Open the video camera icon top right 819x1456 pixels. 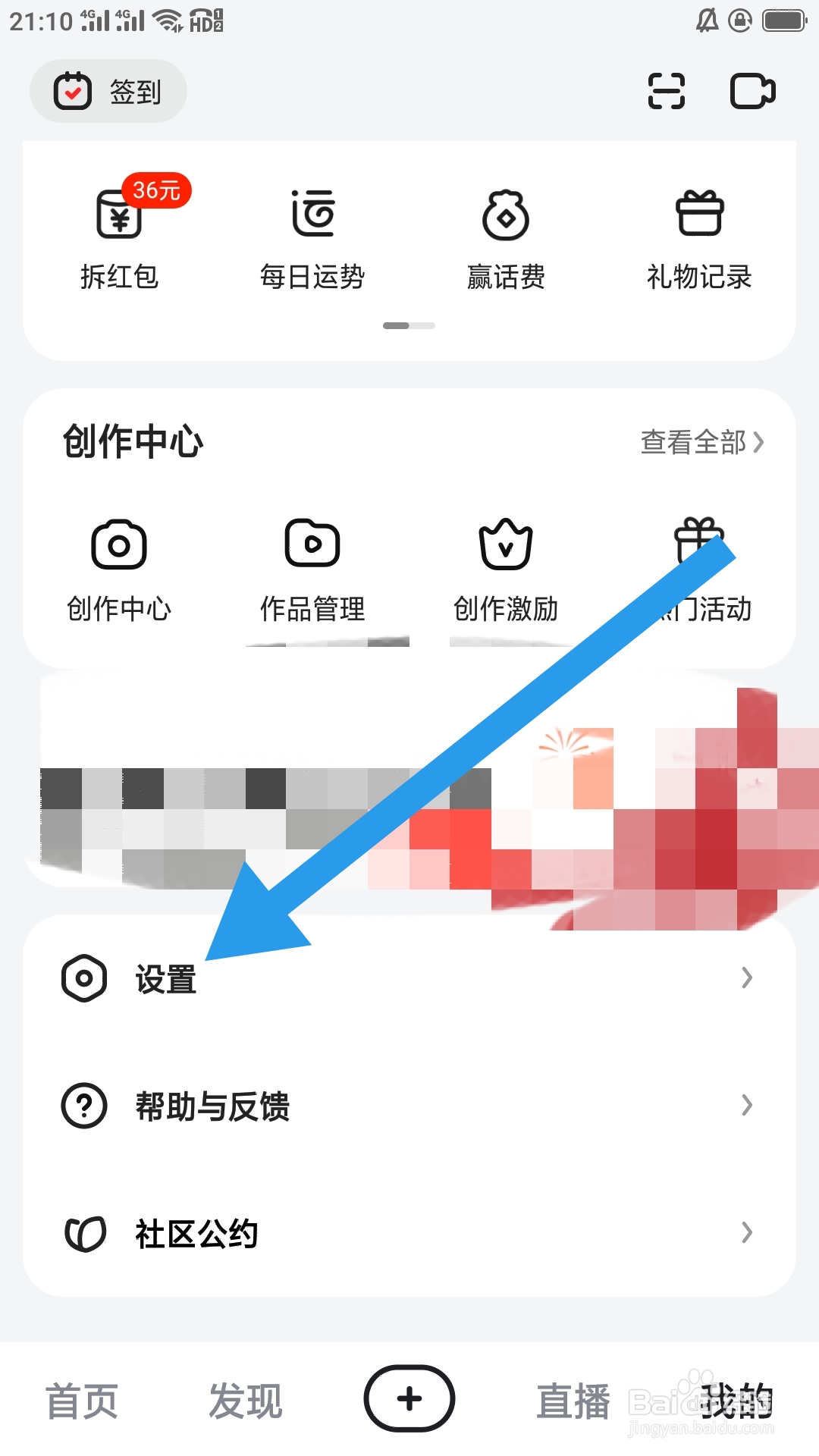(753, 89)
